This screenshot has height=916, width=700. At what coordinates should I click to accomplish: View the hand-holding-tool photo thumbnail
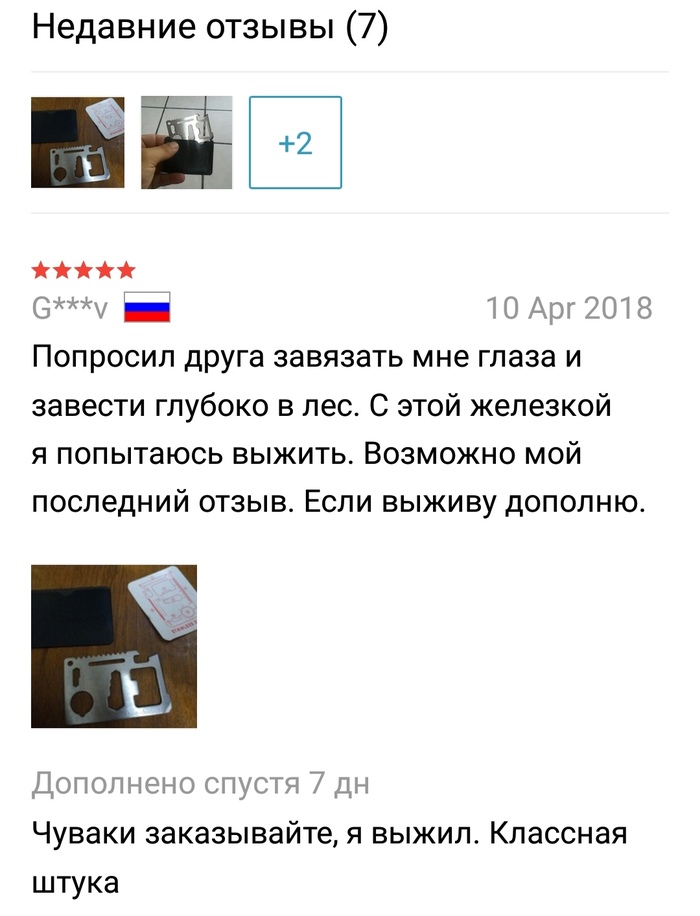(187, 142)
